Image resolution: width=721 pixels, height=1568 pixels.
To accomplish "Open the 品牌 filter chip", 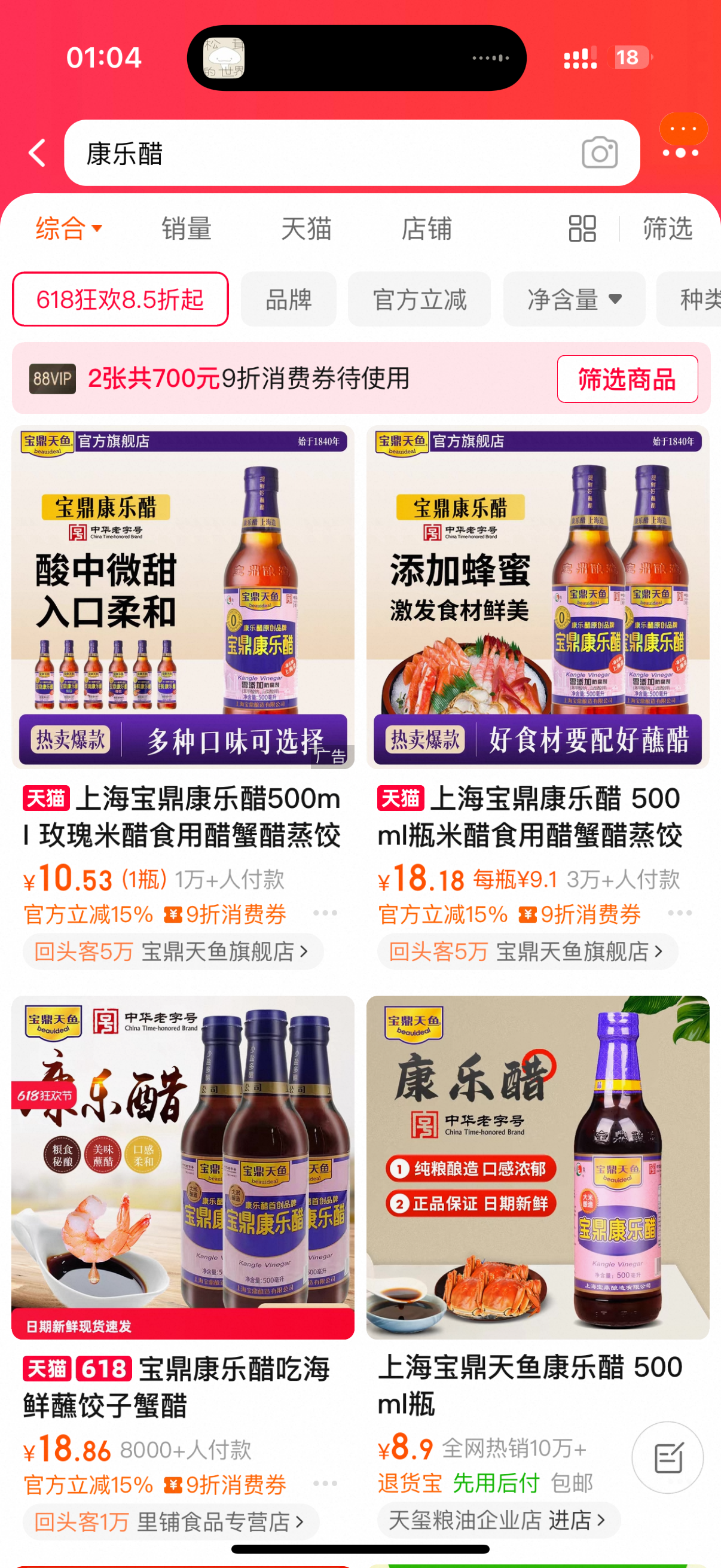I will tap(288, 299).
